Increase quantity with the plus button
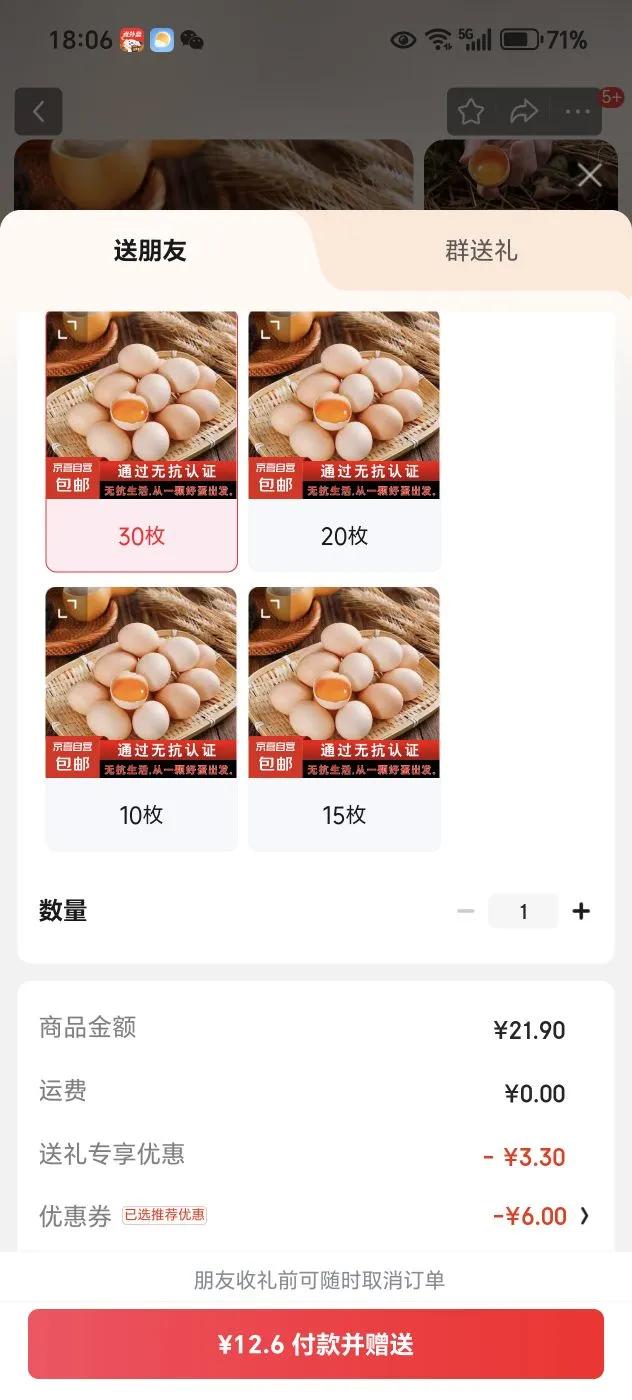Viewport: 632px width, 1400px height. coord(581,911)
